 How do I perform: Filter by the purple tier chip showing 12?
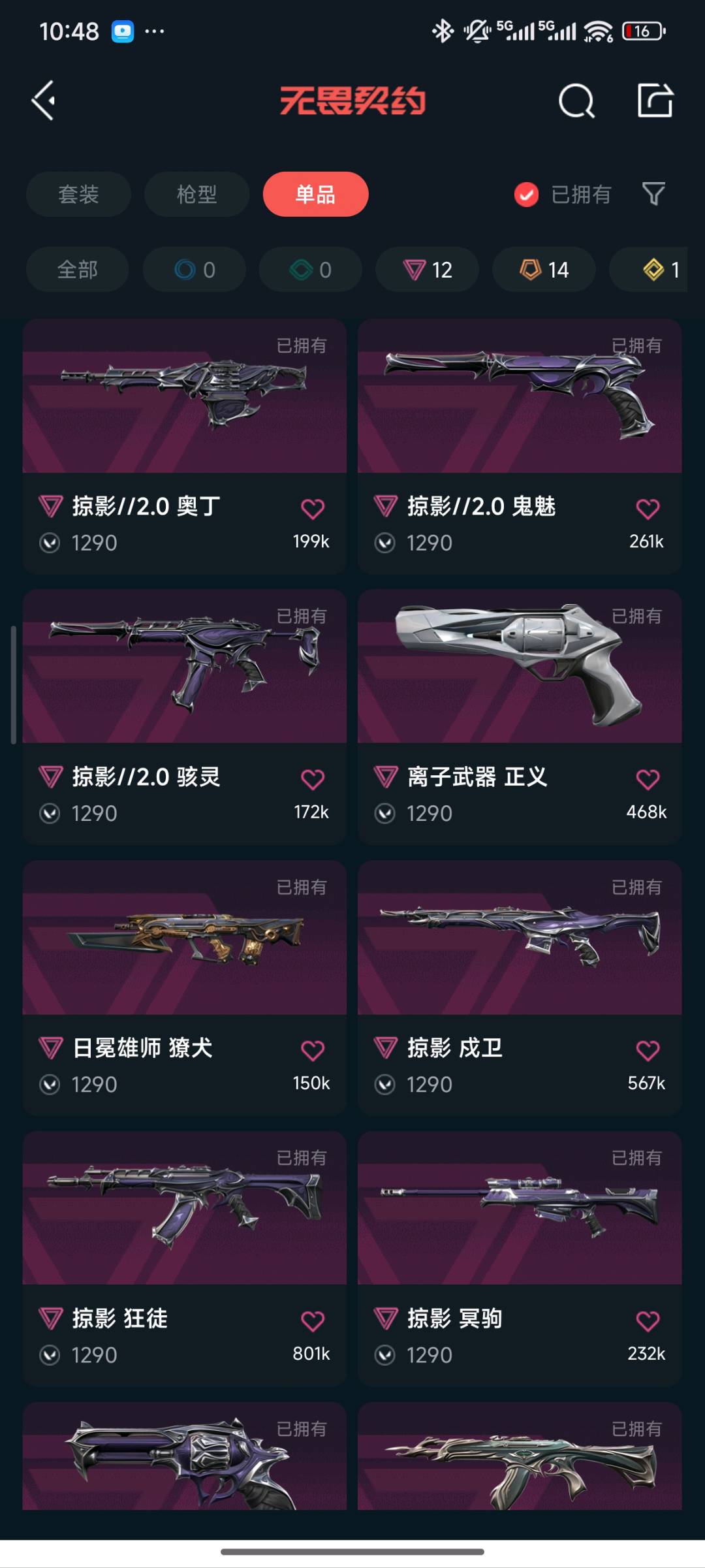click(427, 269)
